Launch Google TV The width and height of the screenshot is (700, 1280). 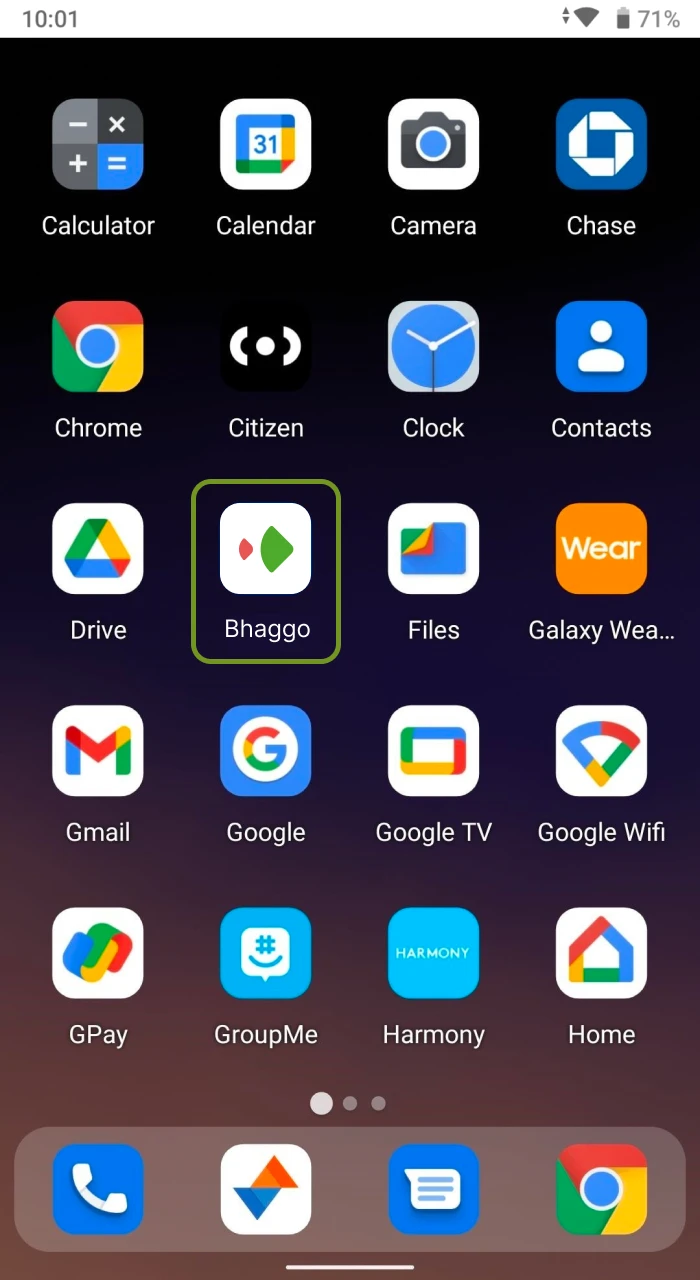coord(433,751)
